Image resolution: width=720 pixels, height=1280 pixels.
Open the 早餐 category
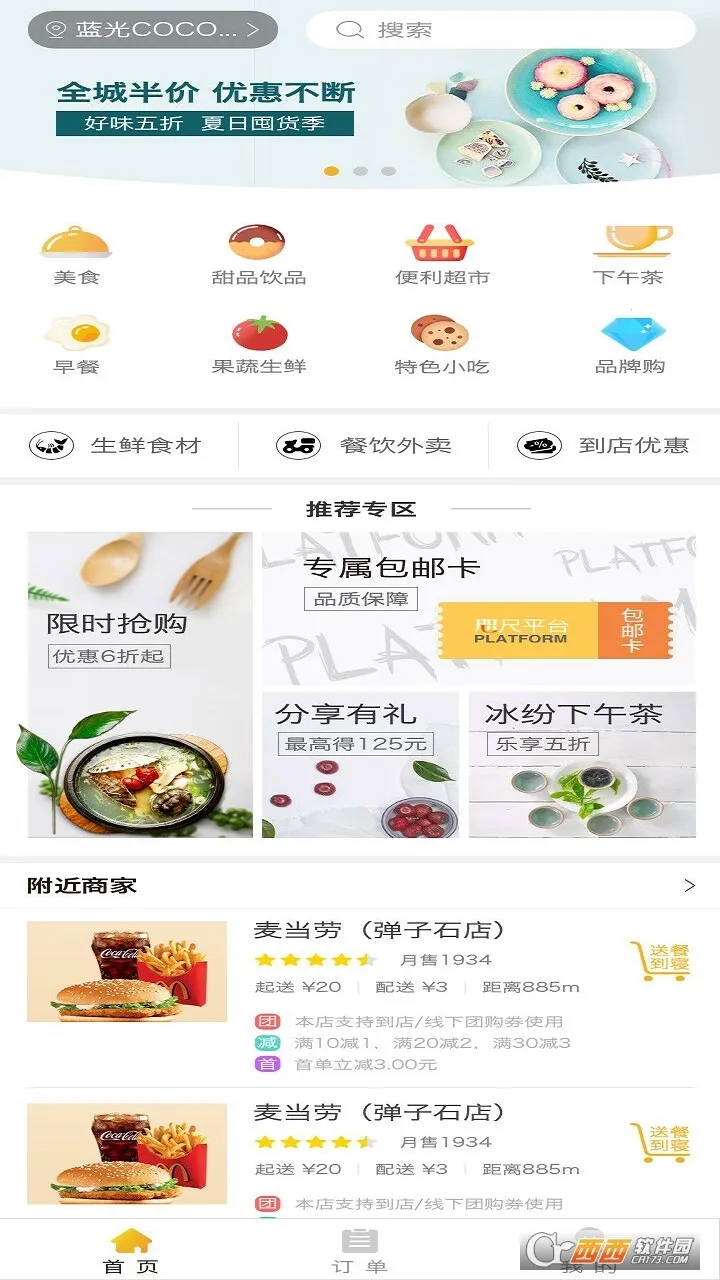[77, 345]
